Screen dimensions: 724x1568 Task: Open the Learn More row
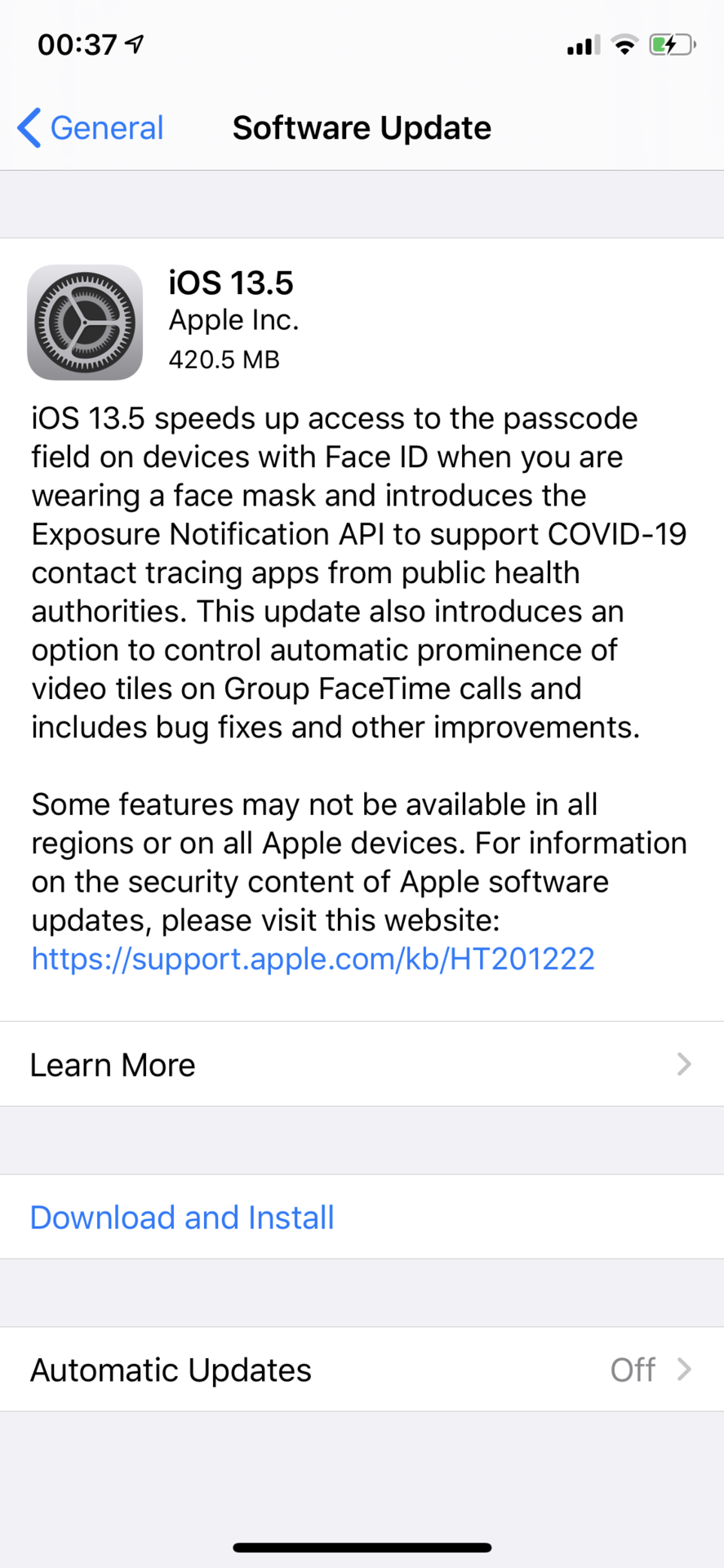click(362, 1065)
